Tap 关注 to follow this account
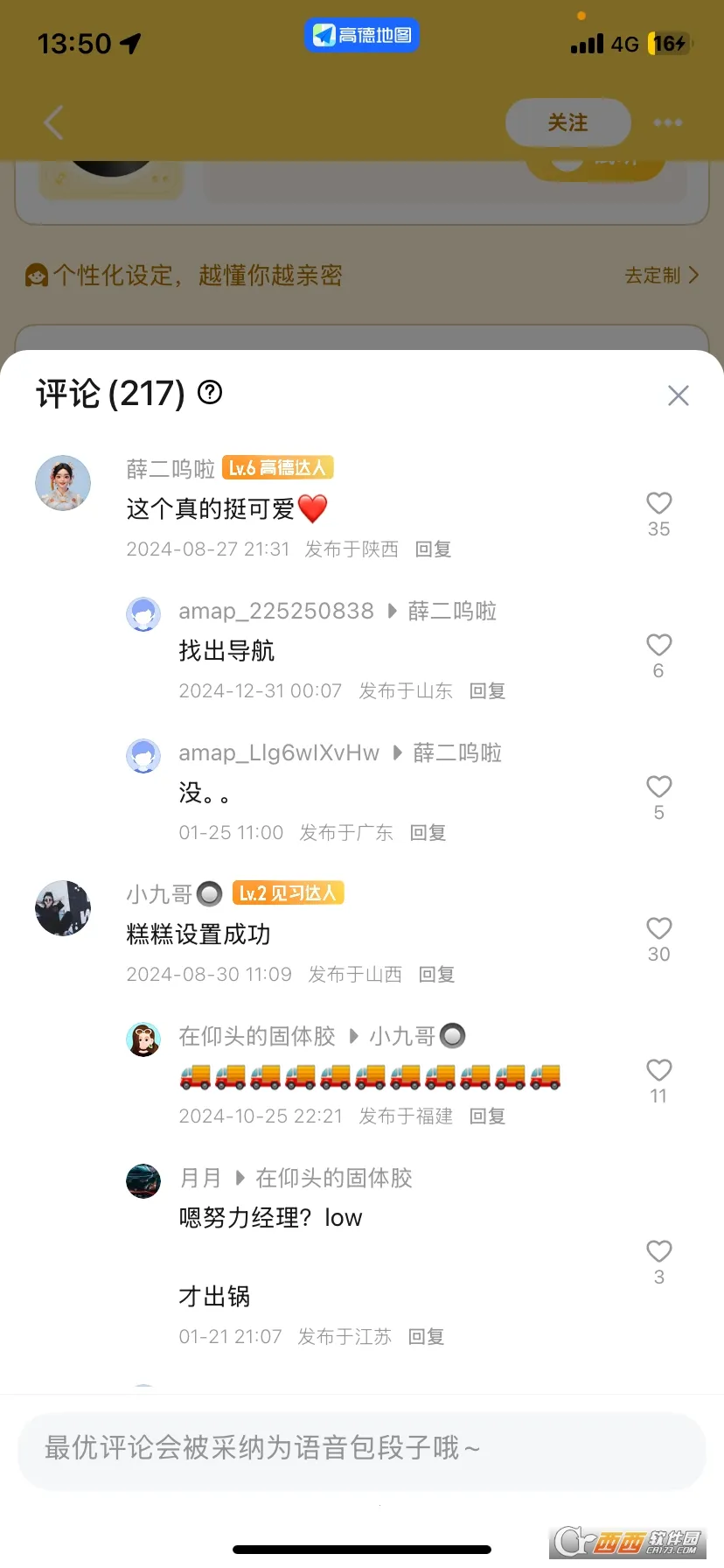Screen dimensions: 724x1568 [568, 122]
